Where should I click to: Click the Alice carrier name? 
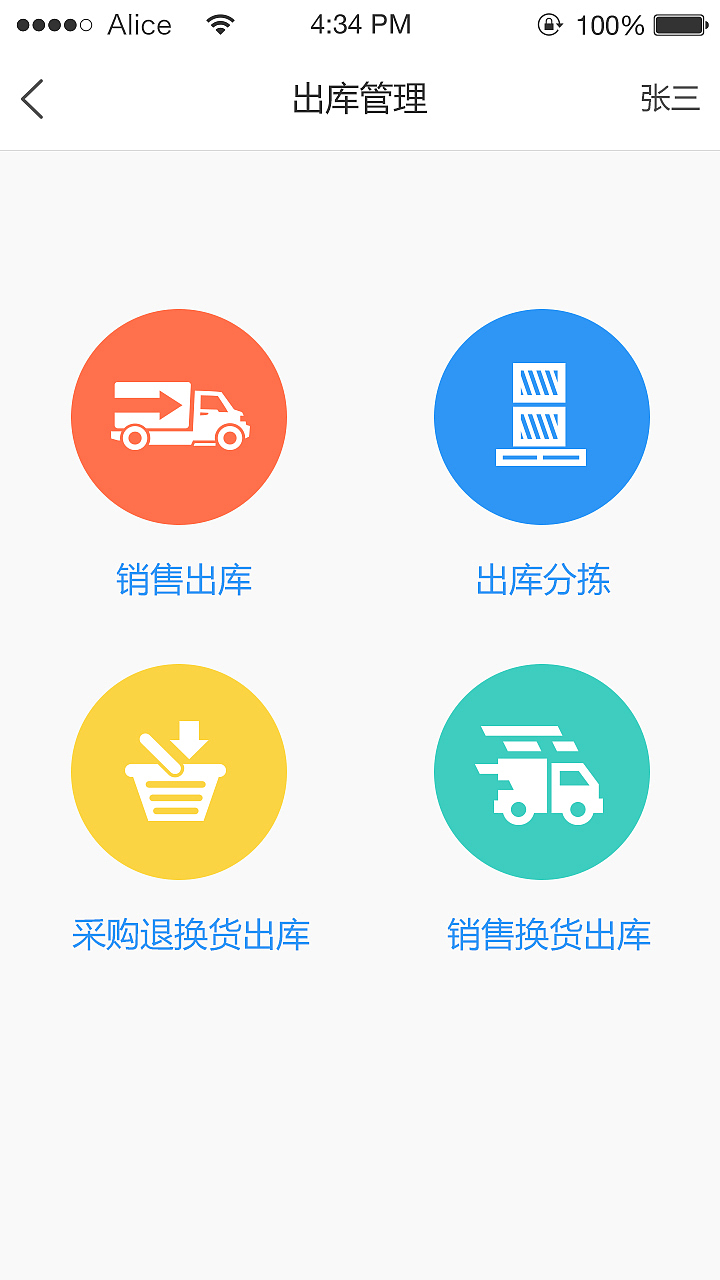point(138,24)
